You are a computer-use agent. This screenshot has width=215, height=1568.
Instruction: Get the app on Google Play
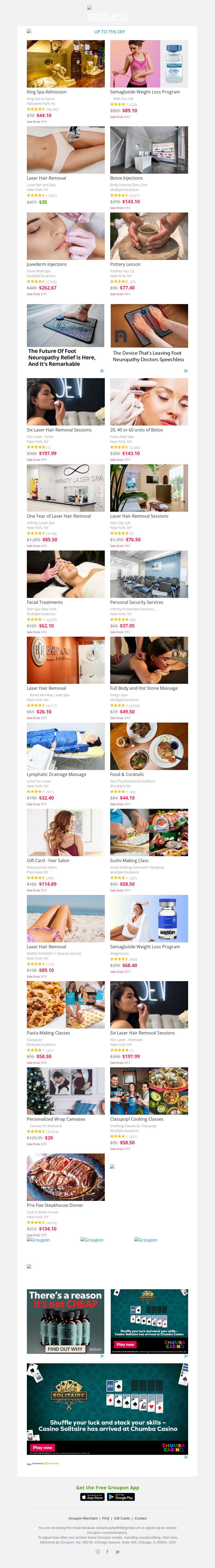121,1497
